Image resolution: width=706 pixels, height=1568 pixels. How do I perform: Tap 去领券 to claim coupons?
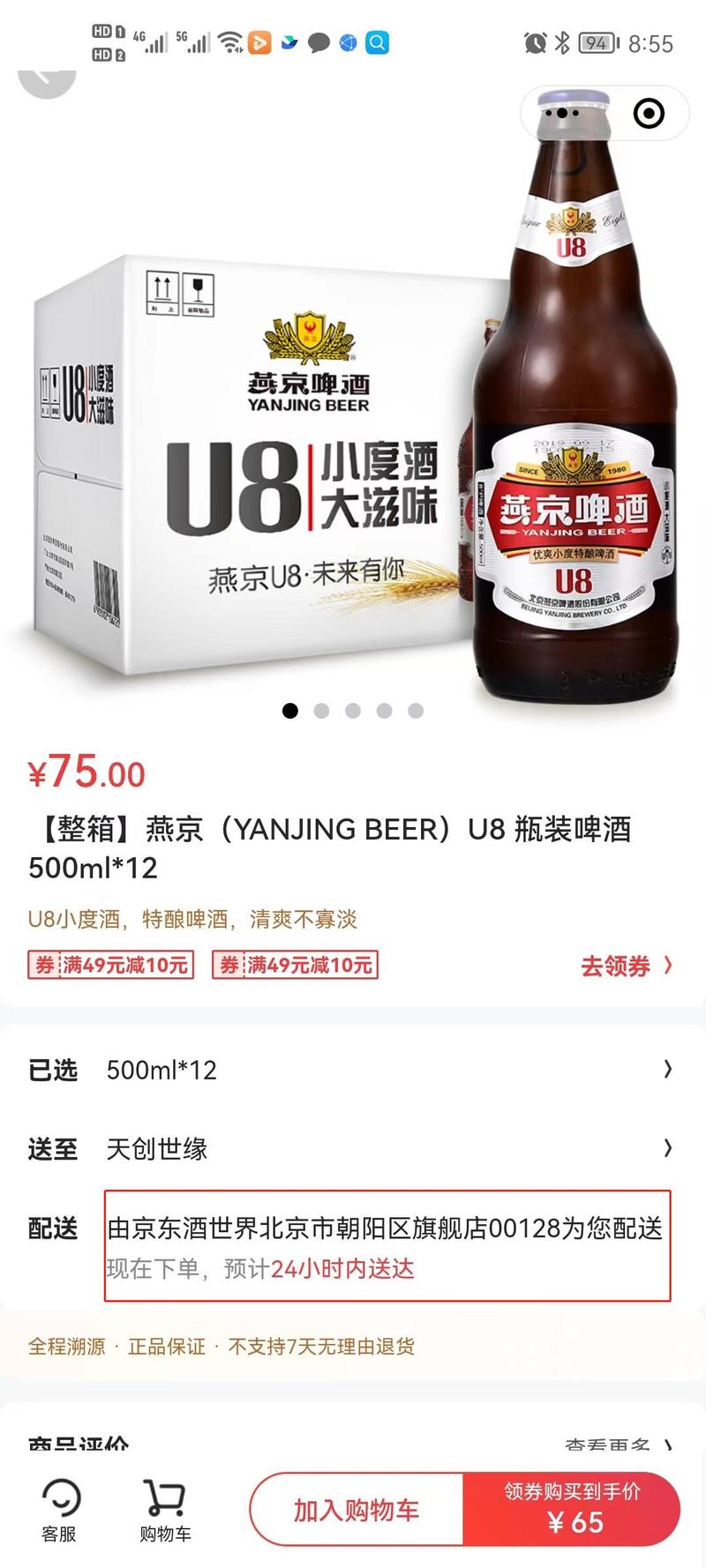(627, 966)
